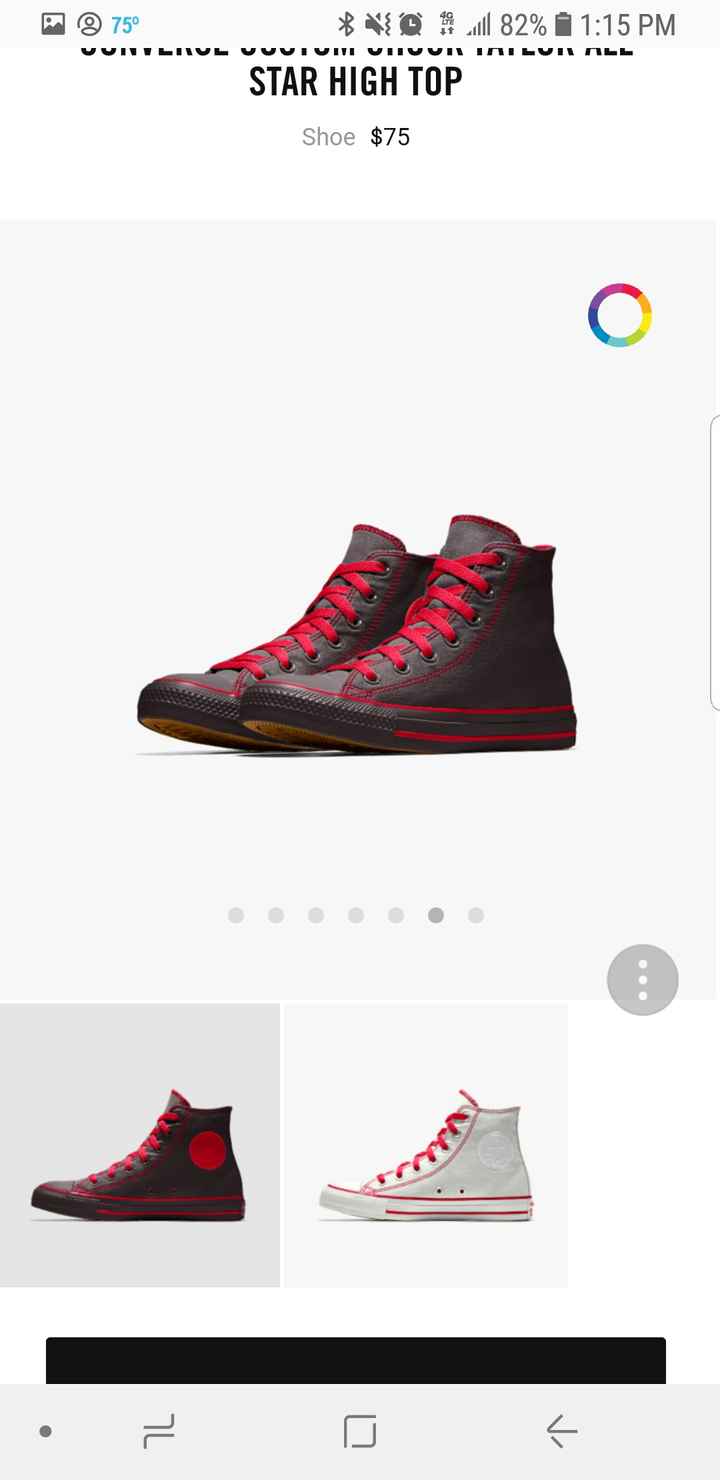Open recent apps from navigation bar
720x1480 pixels.
159,1432
